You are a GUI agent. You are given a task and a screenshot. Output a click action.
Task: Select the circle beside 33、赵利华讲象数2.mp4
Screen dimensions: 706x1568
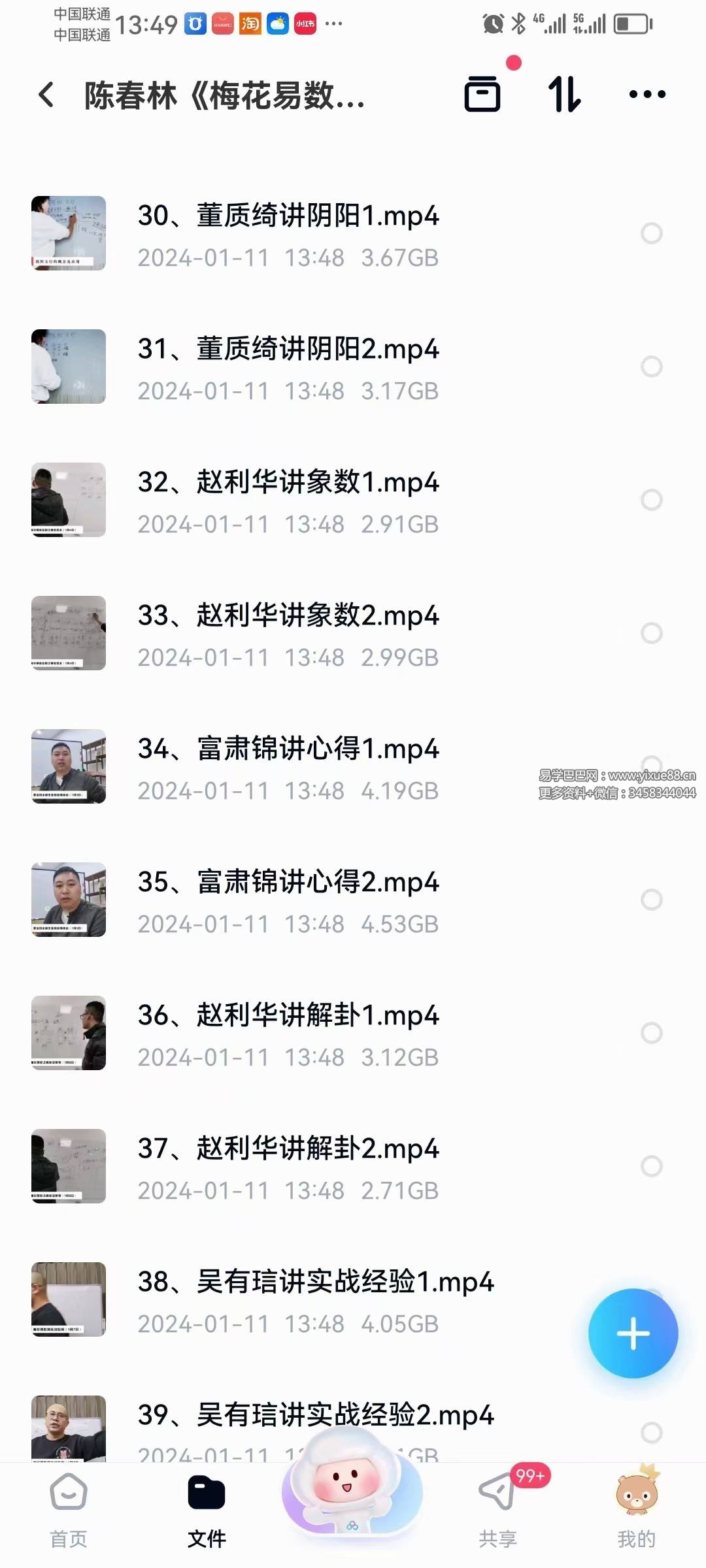651,633
